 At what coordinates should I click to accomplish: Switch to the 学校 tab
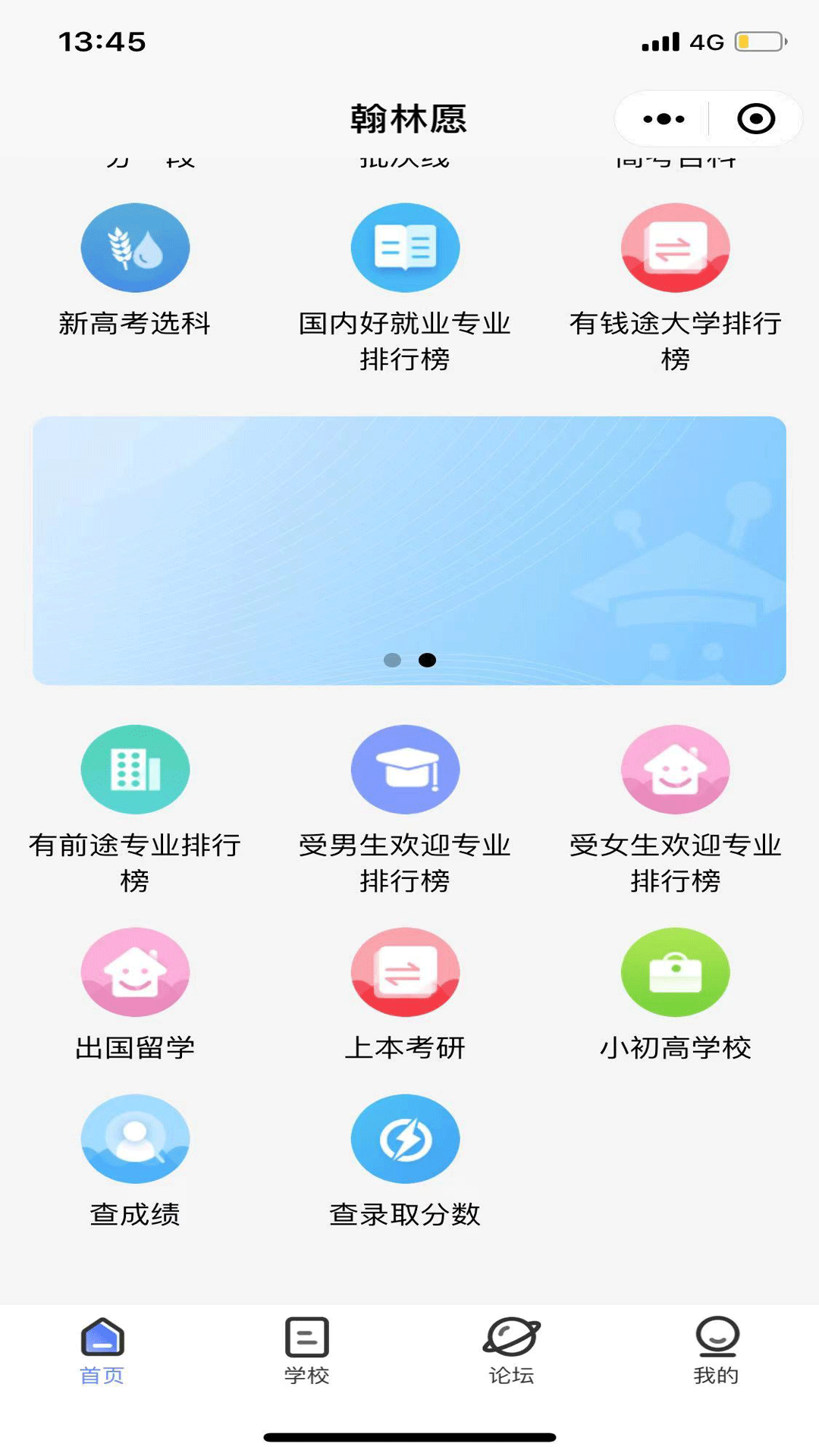[307, 1351]
